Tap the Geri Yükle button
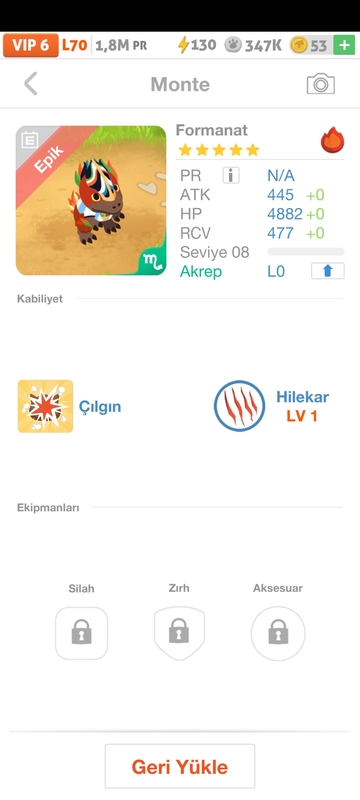This screenshot has width=360, height=800. [x=180, y=766]
